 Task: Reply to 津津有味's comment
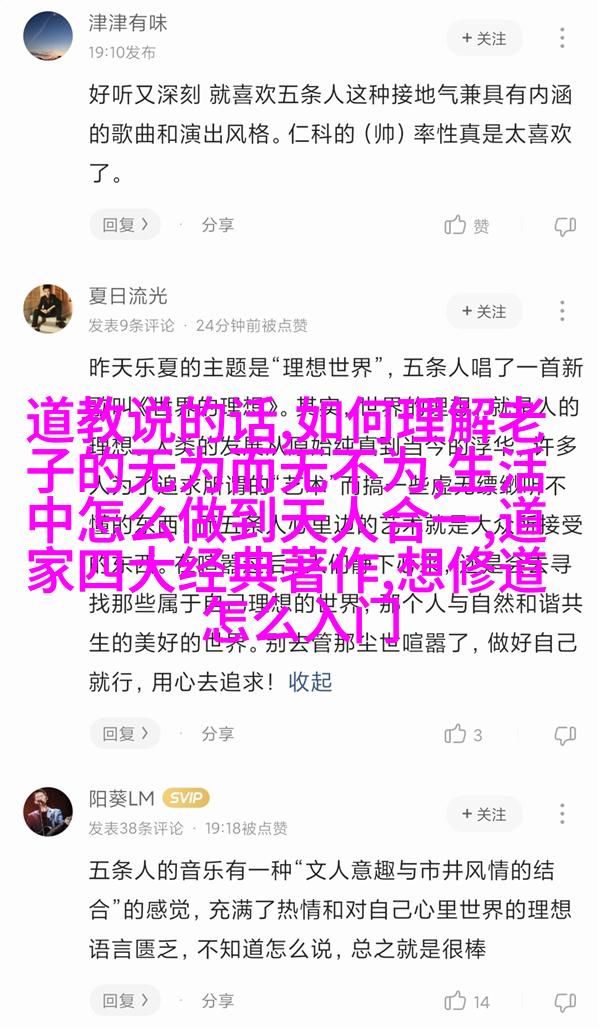(125, 225)
